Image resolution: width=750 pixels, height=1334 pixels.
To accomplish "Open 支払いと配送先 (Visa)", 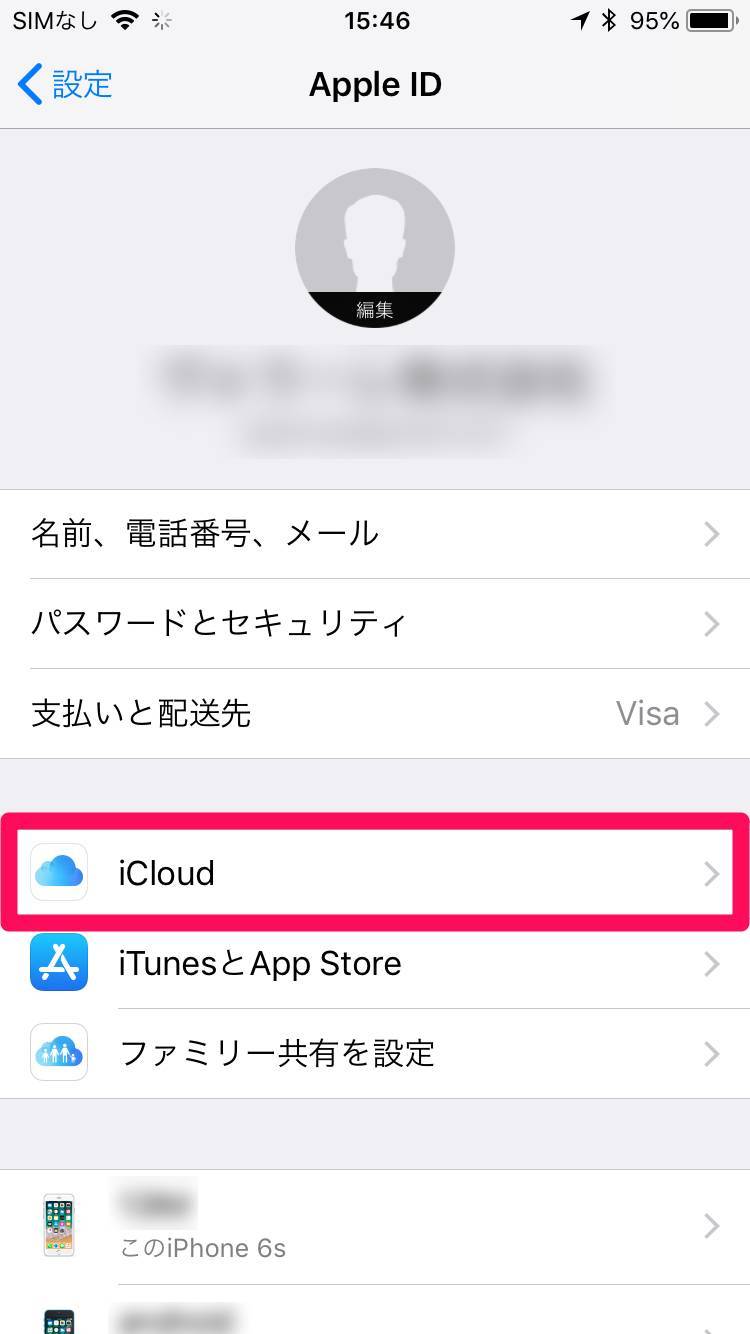I will (x=375, y=714).
